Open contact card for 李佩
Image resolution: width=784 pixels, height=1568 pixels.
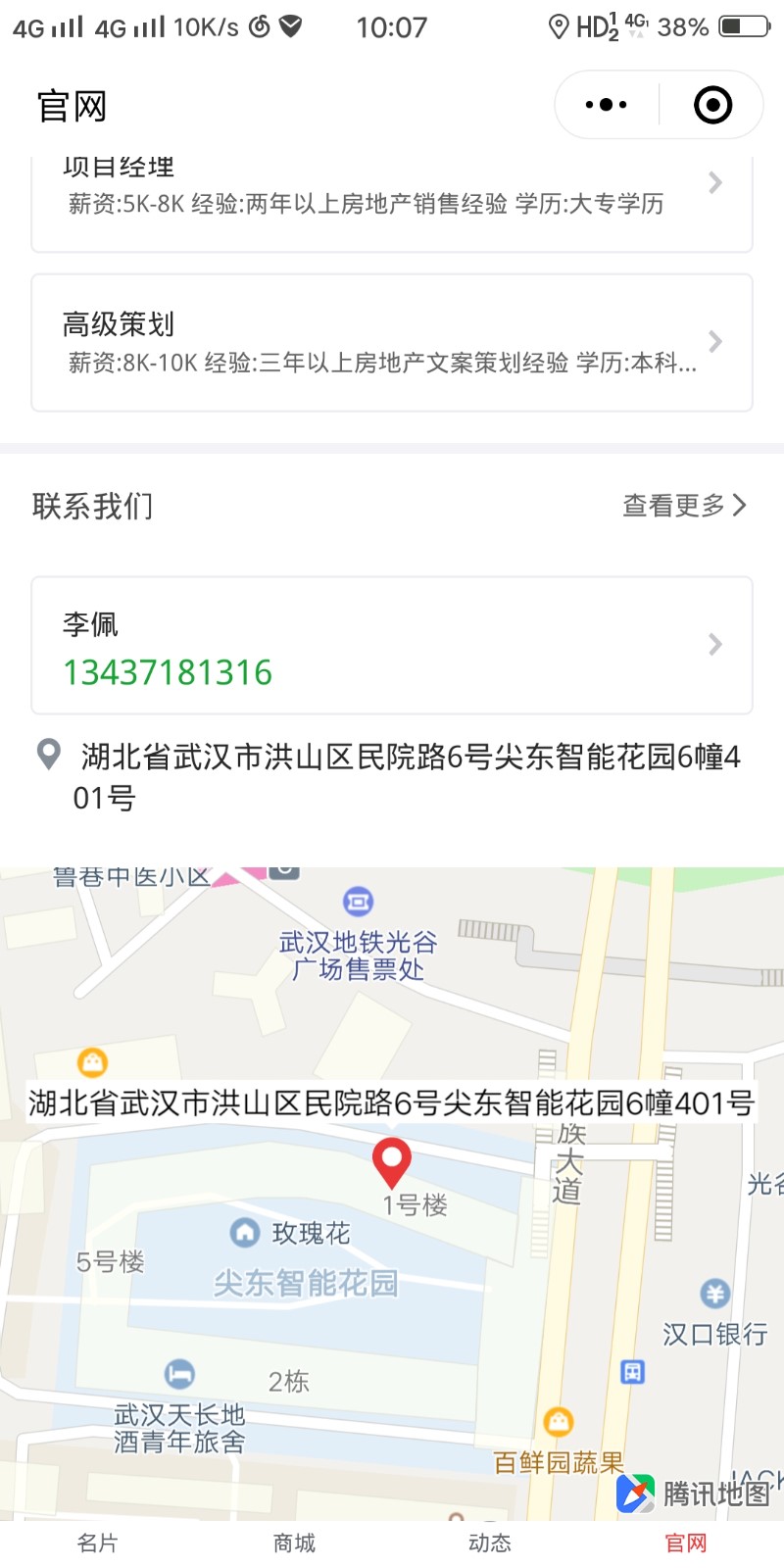coord(392,646)
